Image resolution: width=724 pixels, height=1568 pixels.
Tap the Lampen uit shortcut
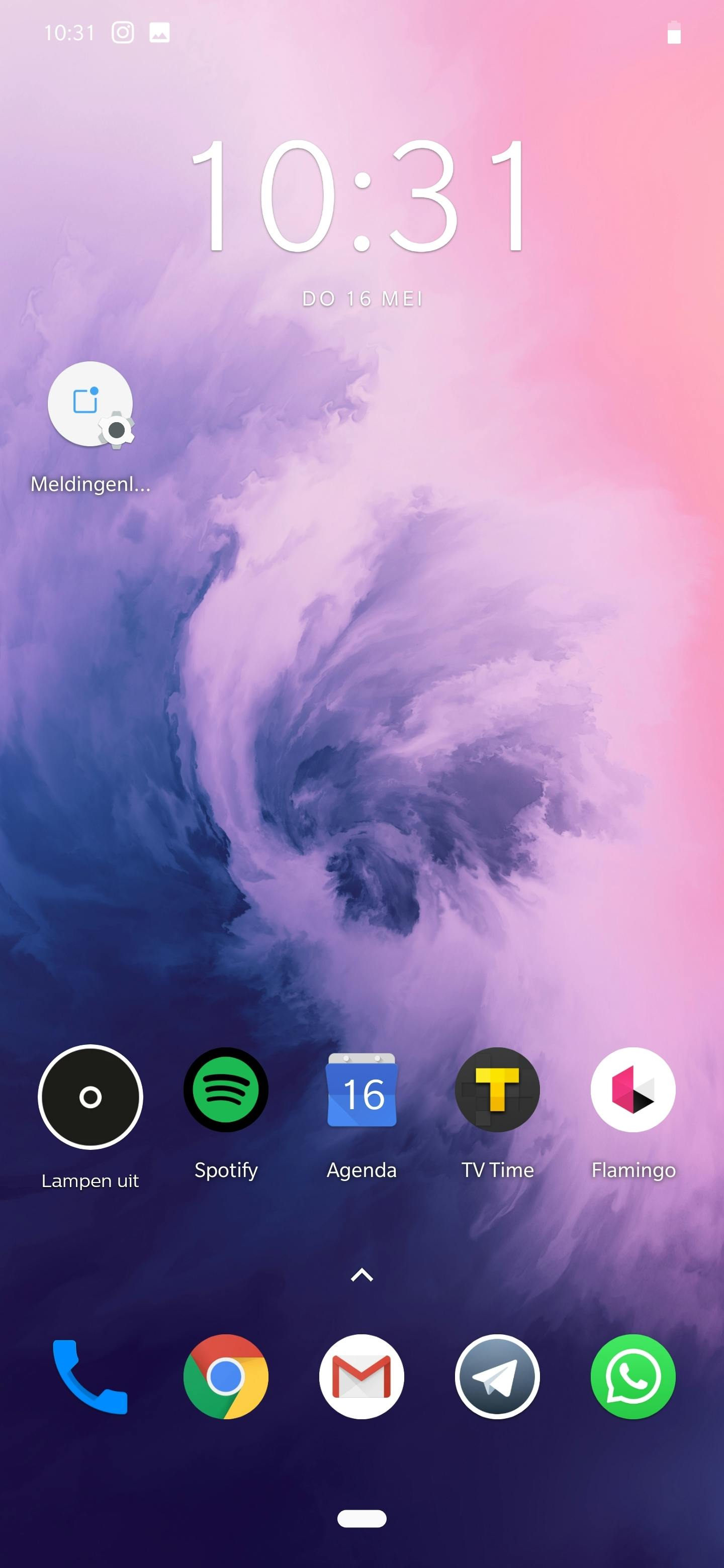coord(90,1097)
